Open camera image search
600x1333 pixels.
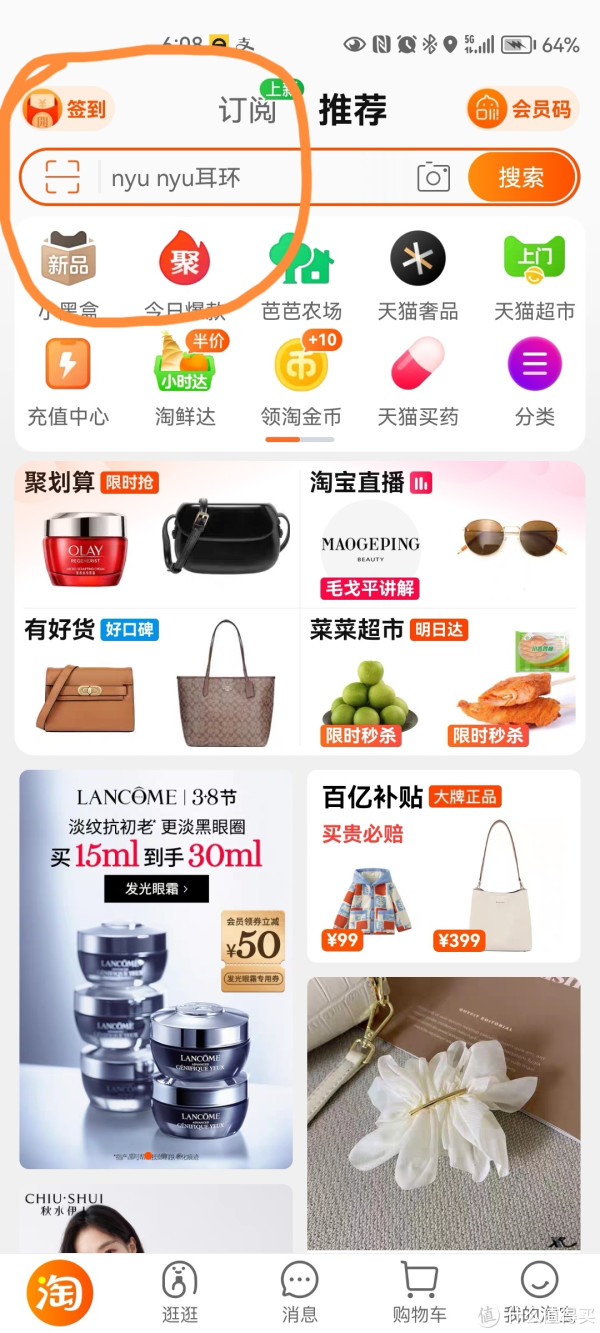(x=433, y=178)
